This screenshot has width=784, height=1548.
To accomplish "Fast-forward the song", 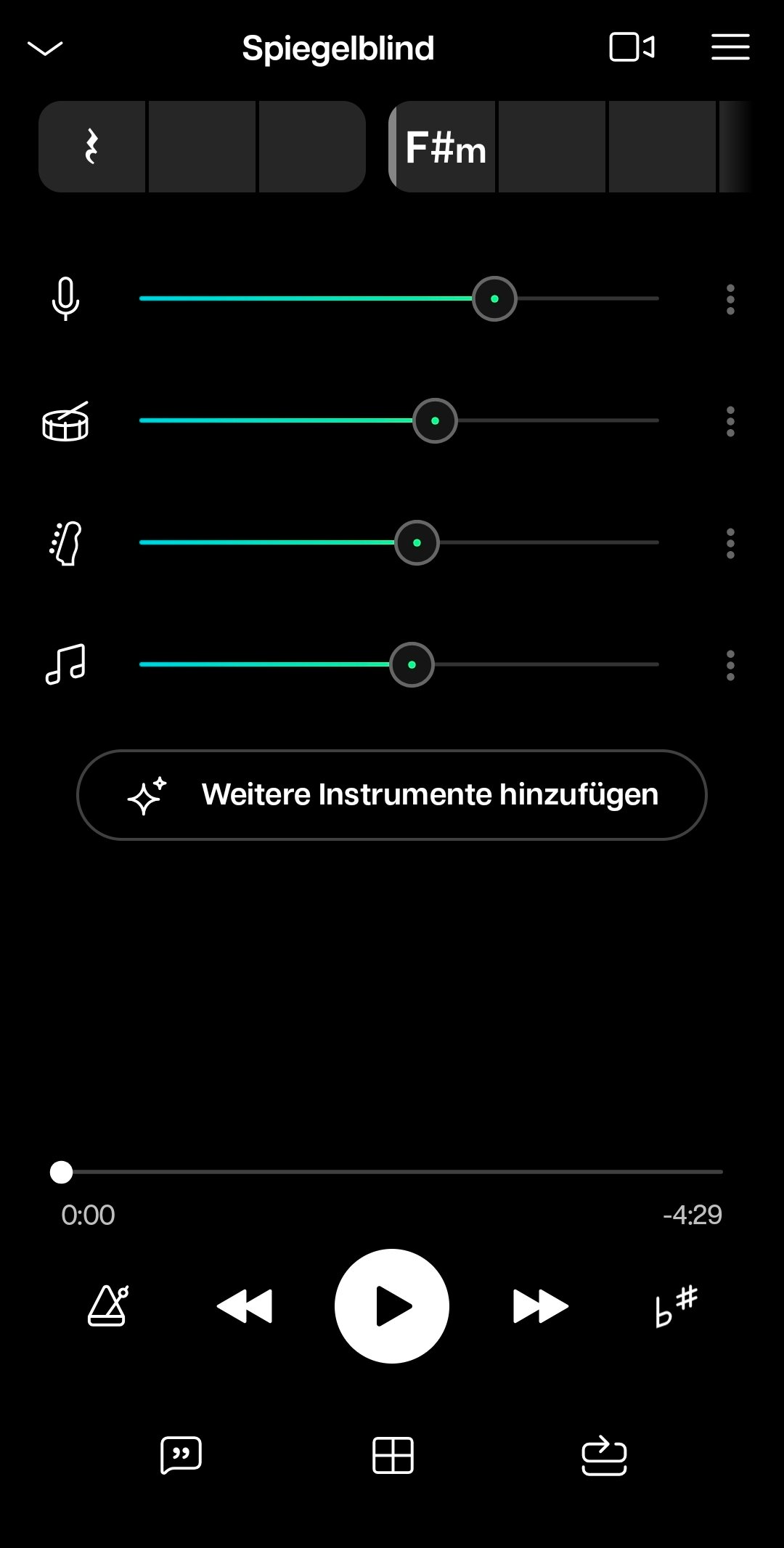I will pos(540,1306).
